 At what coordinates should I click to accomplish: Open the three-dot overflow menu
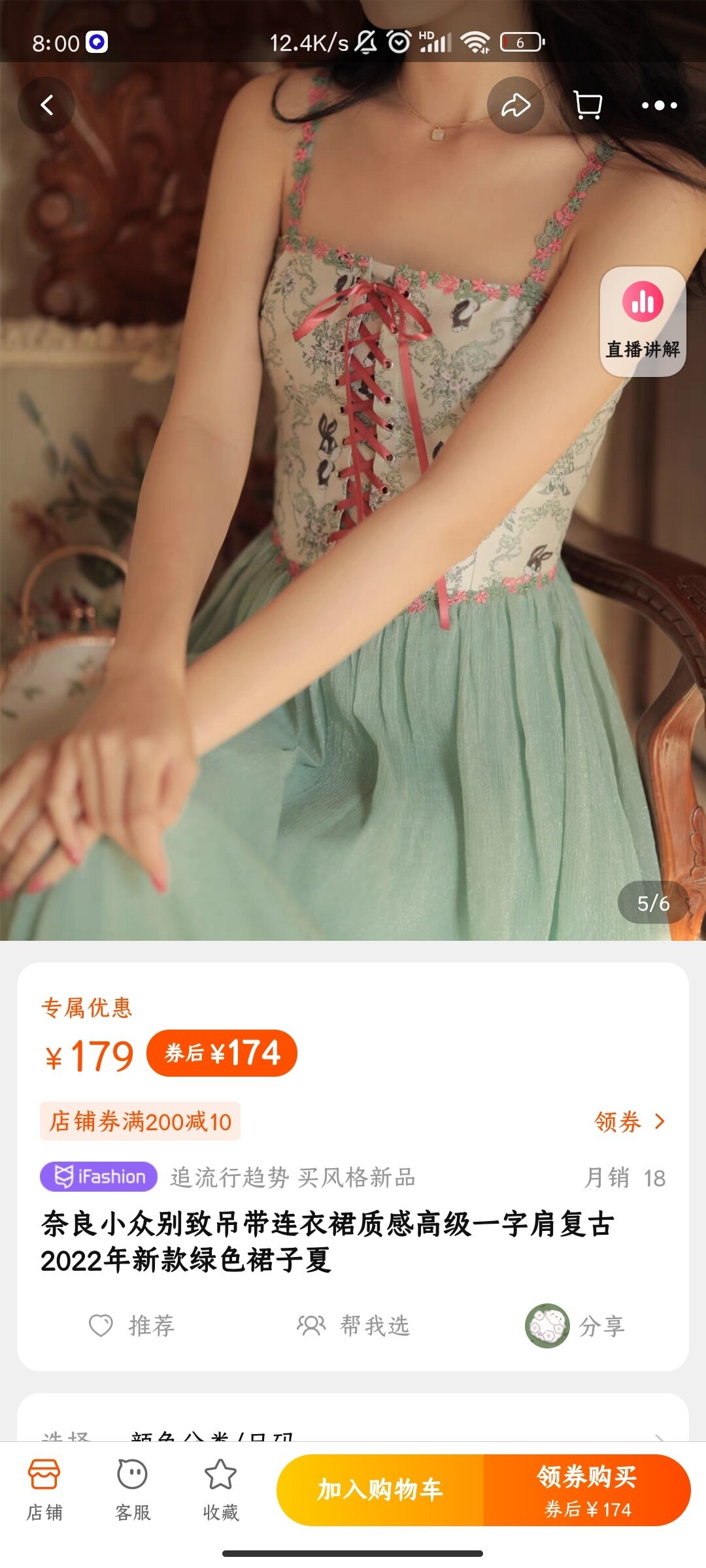[659, 105]
